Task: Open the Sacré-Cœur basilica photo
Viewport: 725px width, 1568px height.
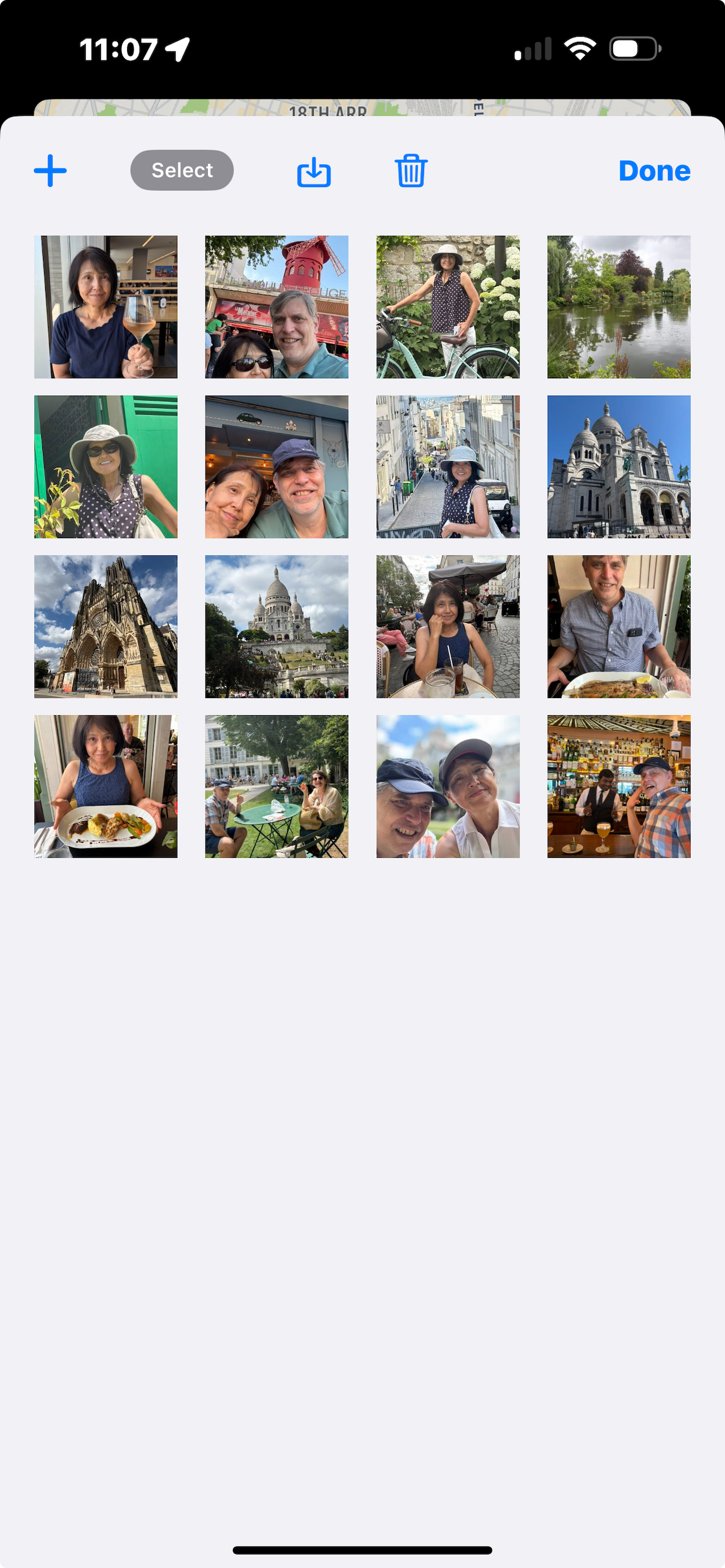Action: (x=618, y=467)
